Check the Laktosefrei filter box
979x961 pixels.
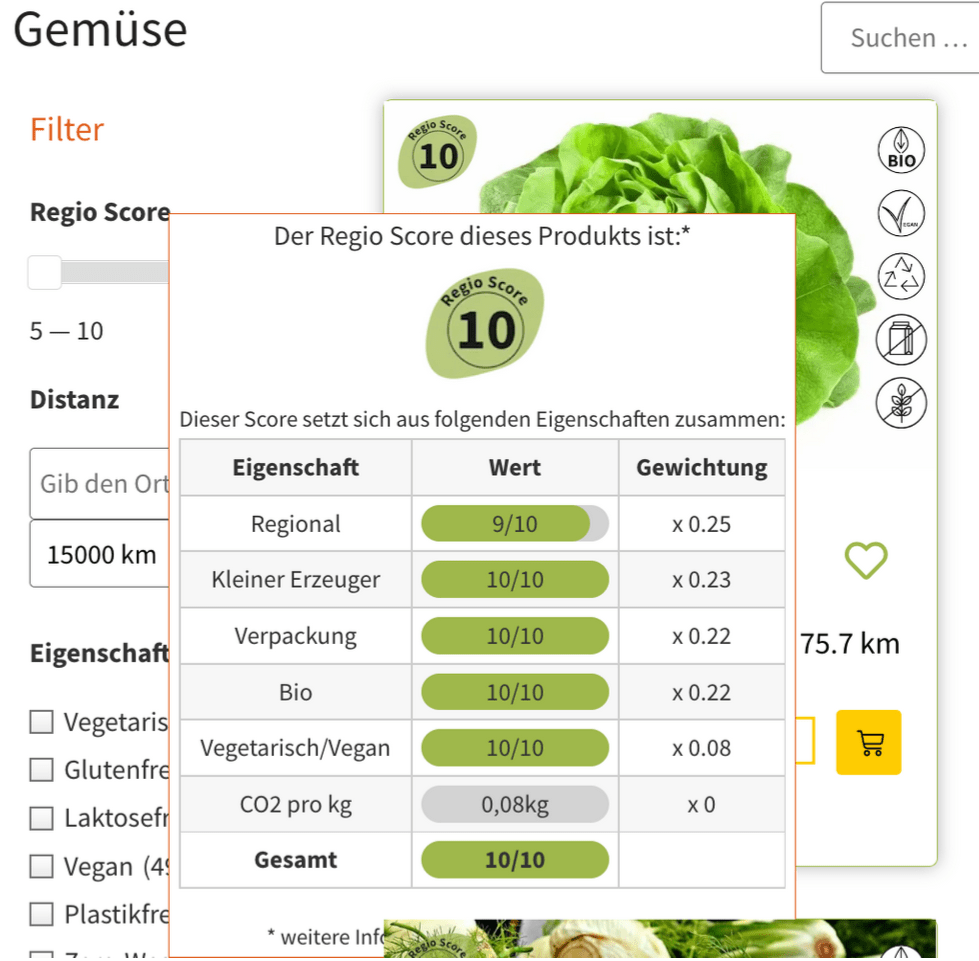pyautogui.click(x=41, y=818)
